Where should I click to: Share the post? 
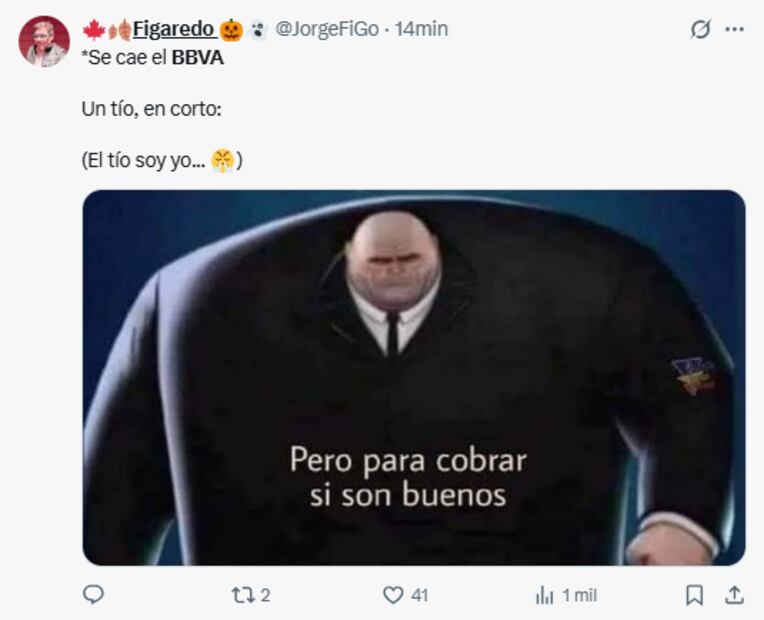(735, 595)
